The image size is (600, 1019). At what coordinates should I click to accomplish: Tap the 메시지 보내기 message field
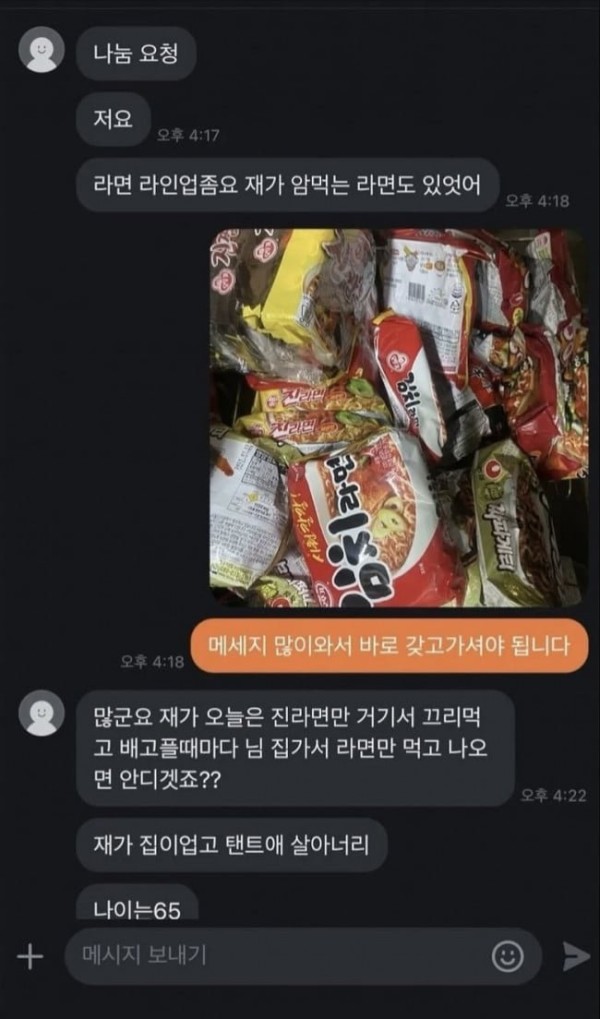303,956
